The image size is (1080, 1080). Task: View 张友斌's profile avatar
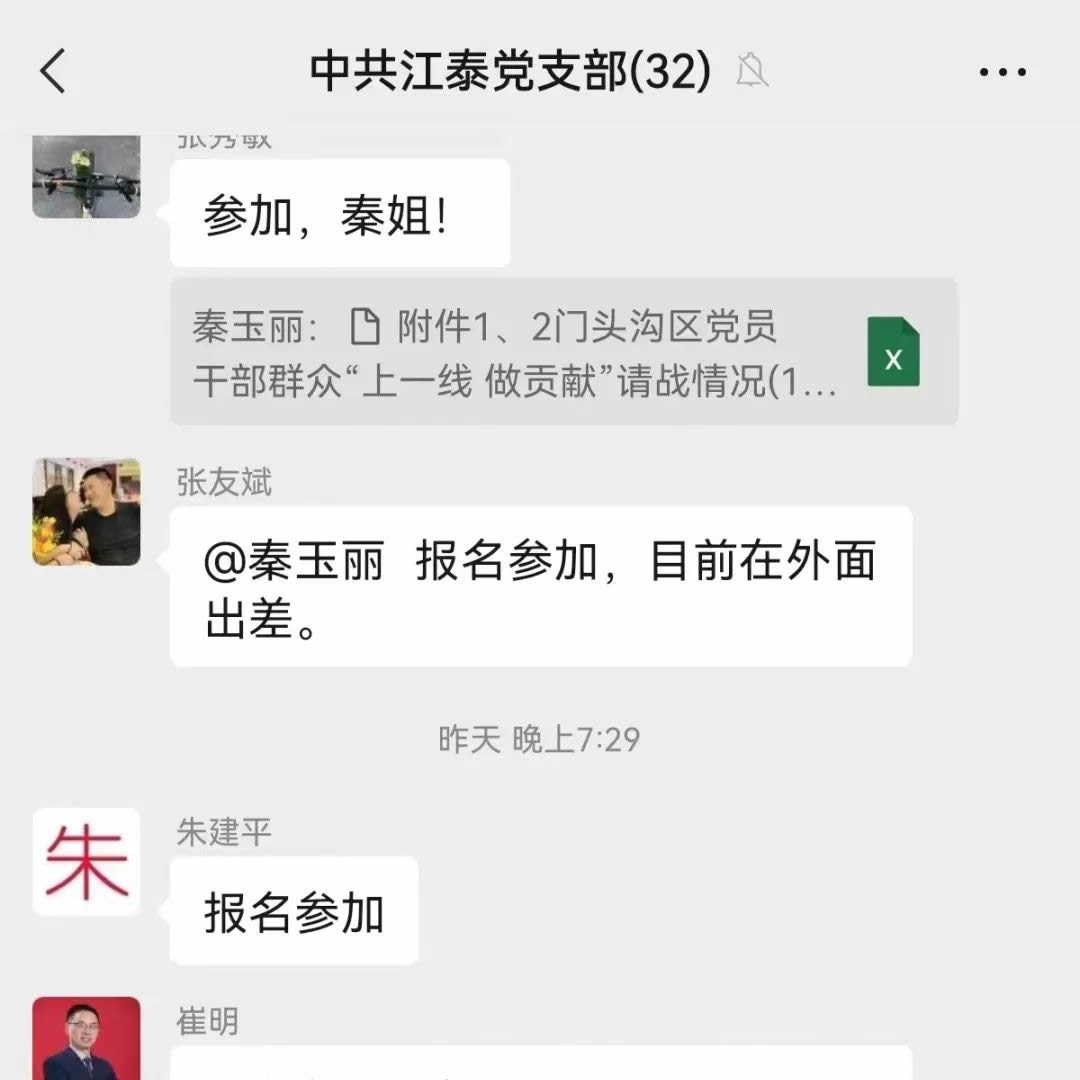pyautogui.click(x=86, y=512)
